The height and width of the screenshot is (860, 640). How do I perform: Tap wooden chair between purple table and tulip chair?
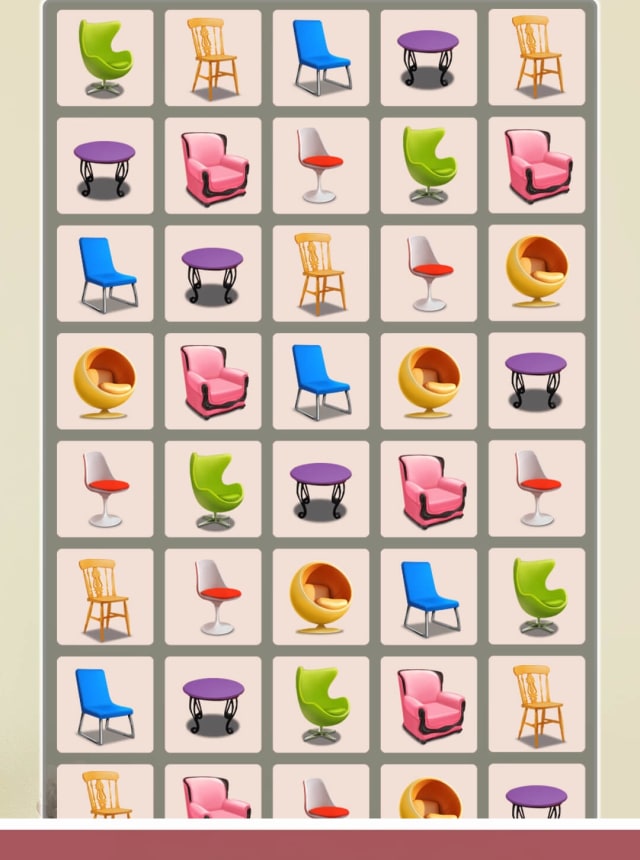pos(321,273)
